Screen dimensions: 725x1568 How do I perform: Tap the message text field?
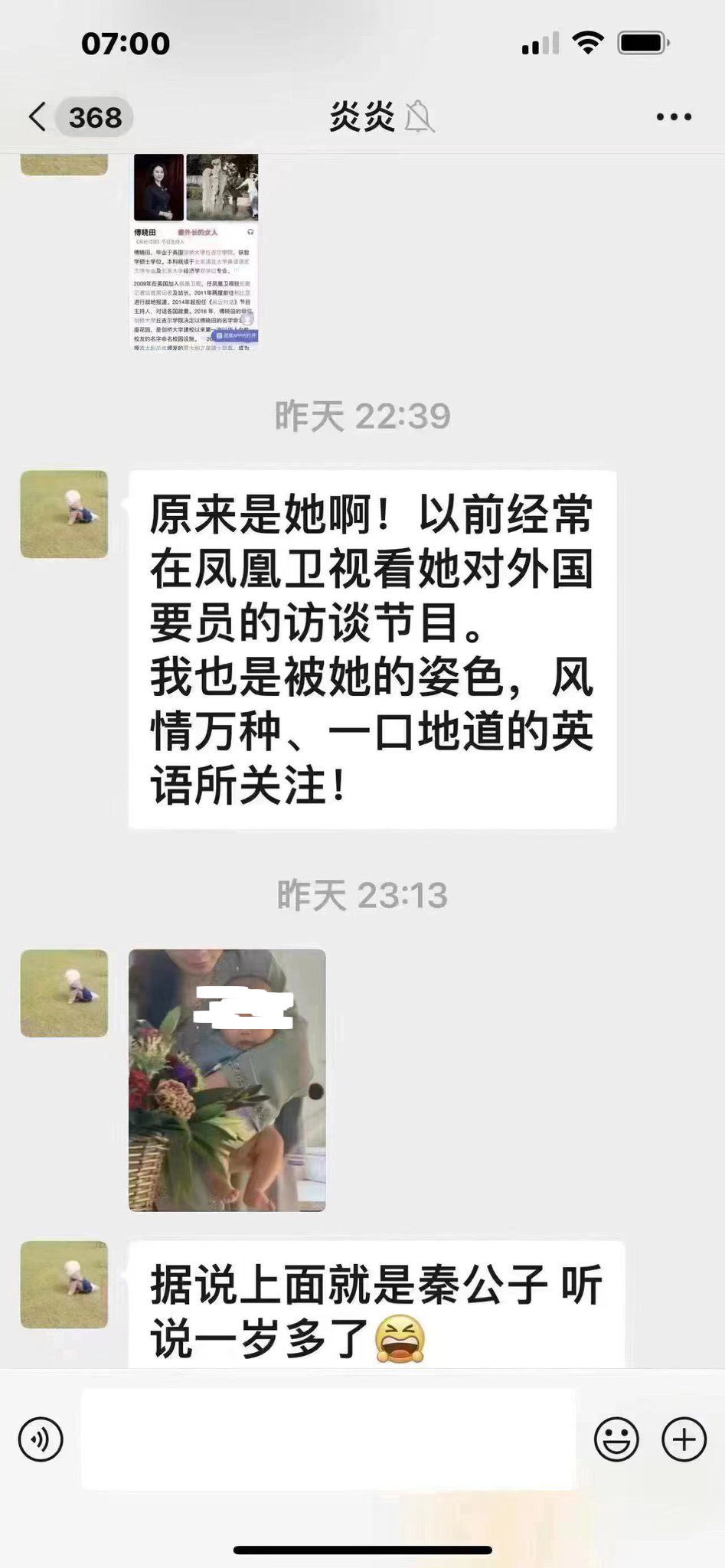click(x=328, y=1439)
